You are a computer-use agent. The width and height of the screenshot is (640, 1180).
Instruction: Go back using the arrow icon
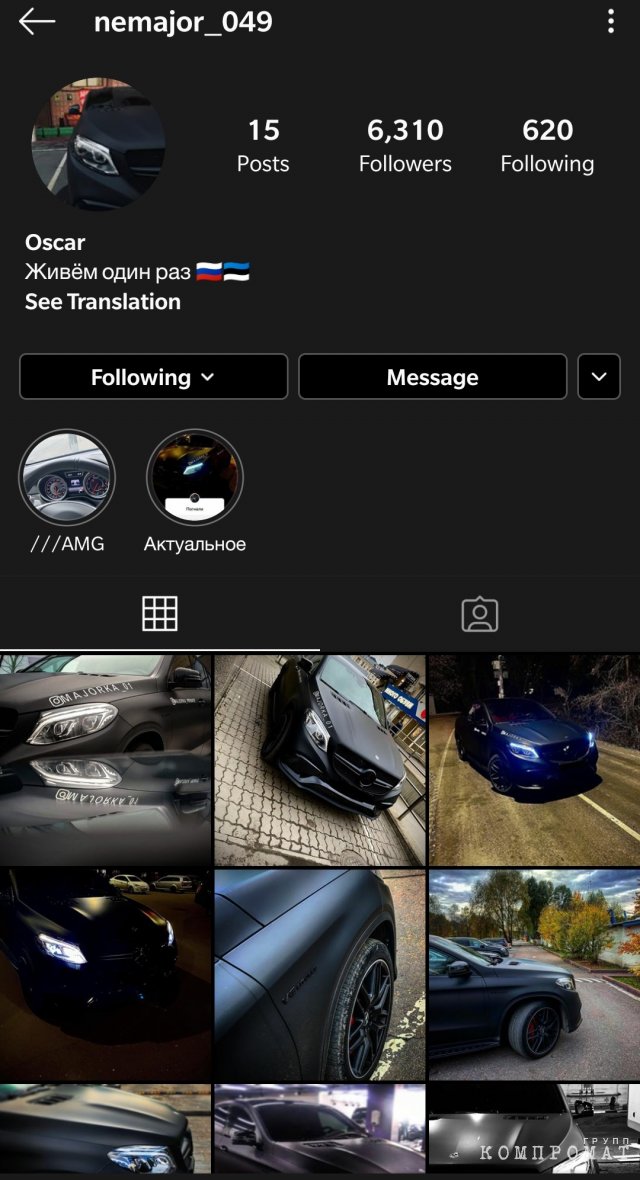37,22
